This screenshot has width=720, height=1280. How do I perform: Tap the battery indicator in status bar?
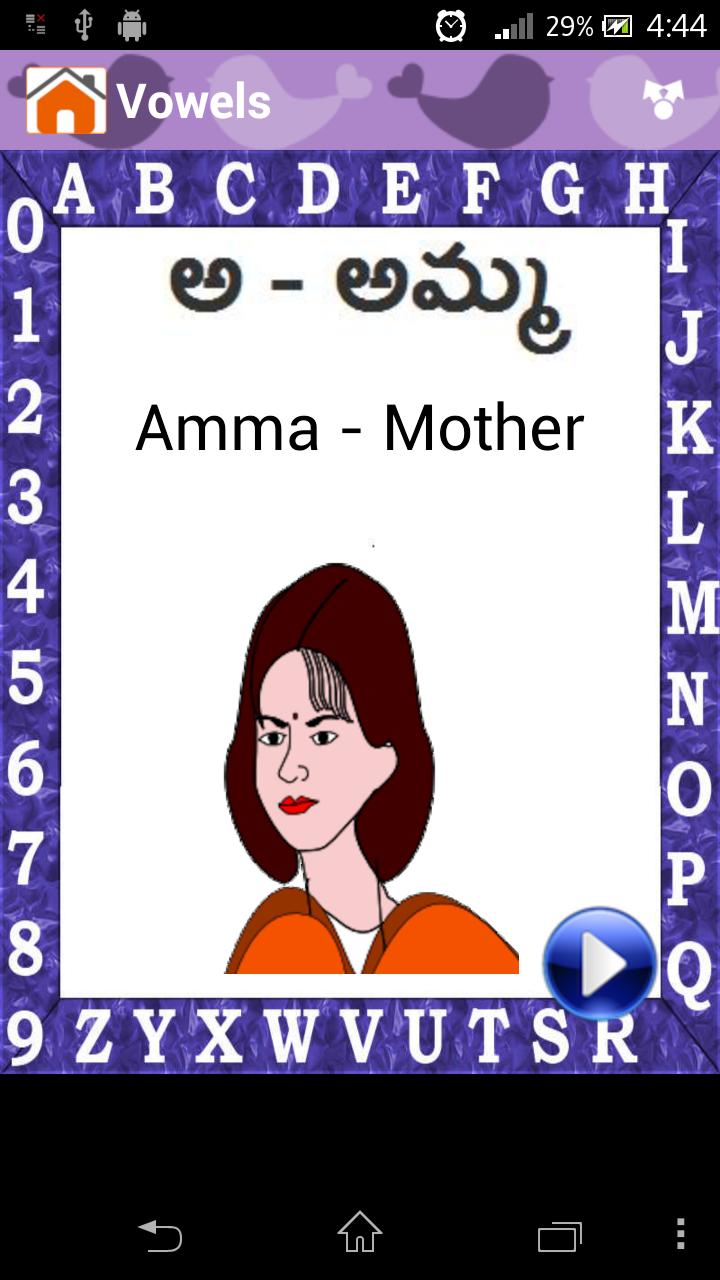[618, 27]
